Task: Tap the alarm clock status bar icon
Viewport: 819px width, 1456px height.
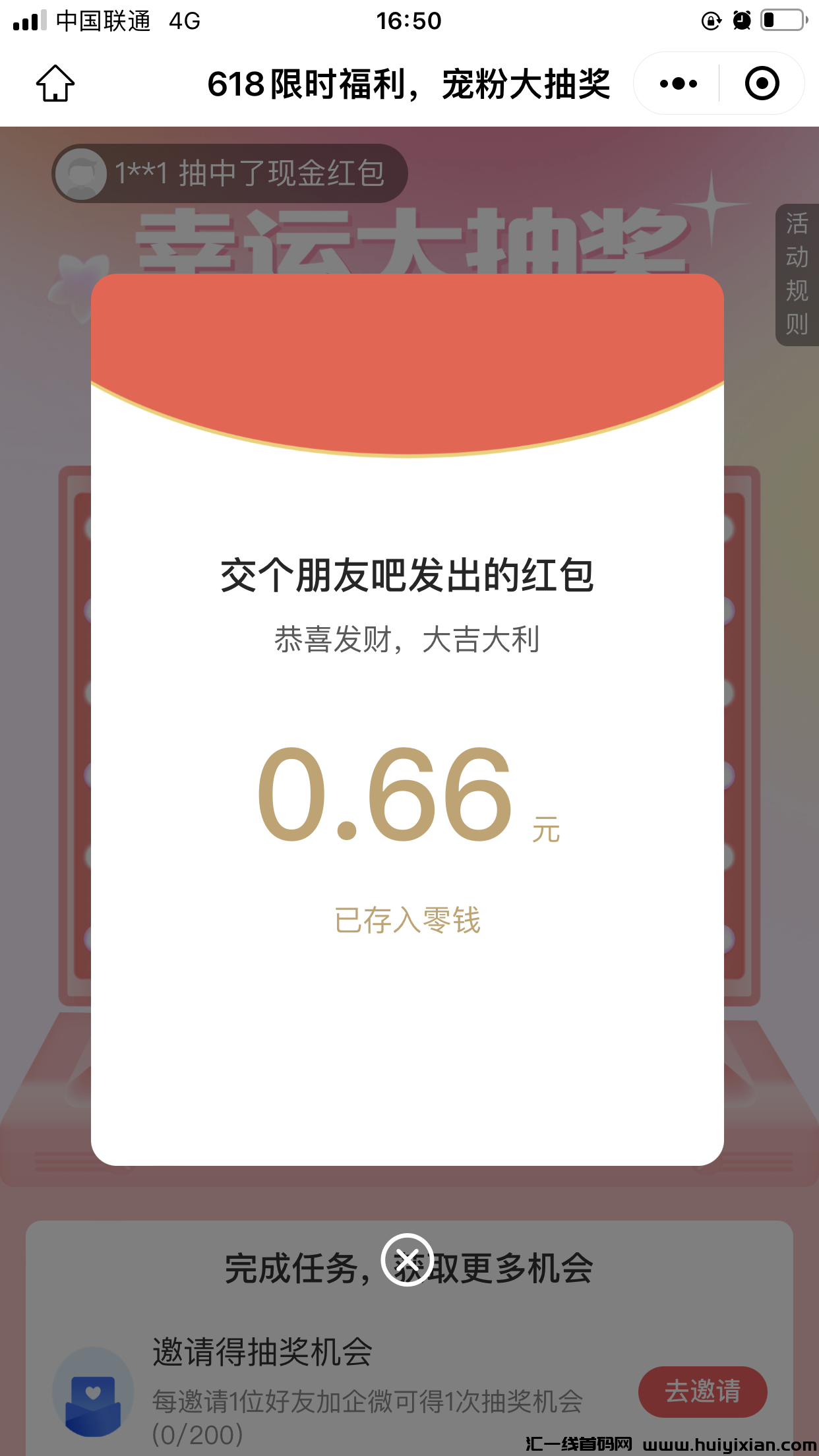Action: 741,20
